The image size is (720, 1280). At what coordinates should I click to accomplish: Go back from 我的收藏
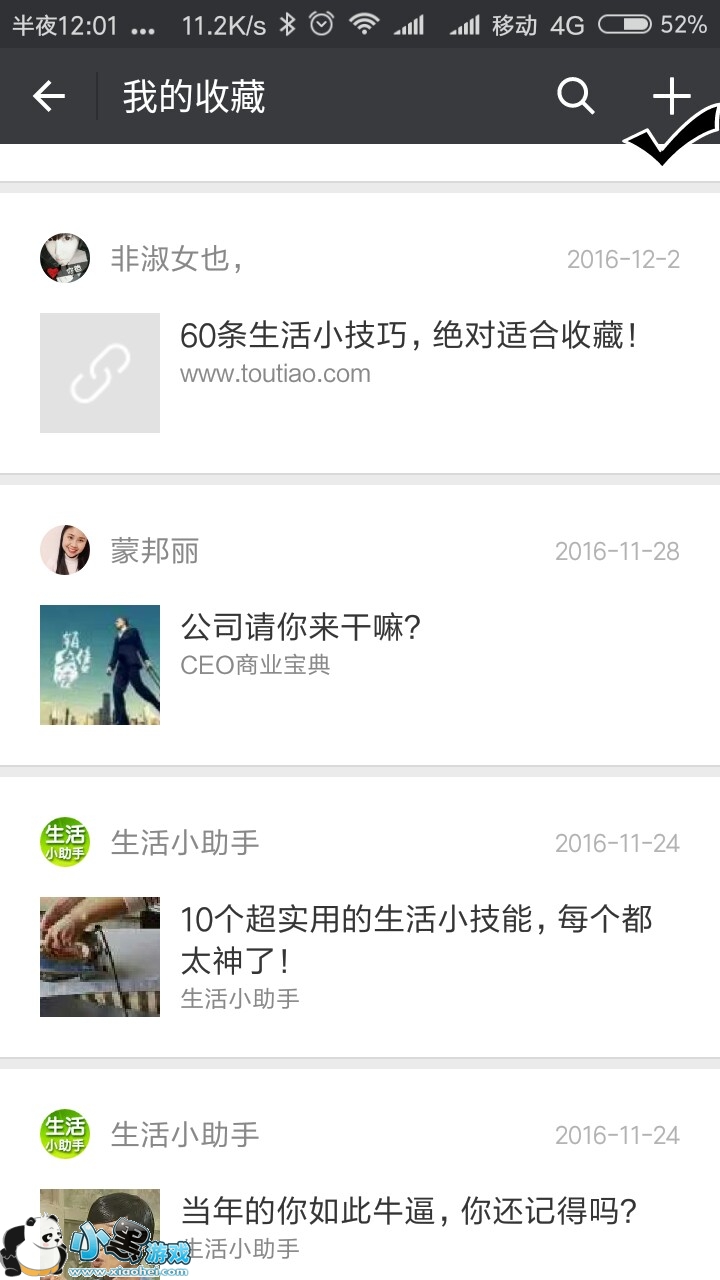point(48,97)
